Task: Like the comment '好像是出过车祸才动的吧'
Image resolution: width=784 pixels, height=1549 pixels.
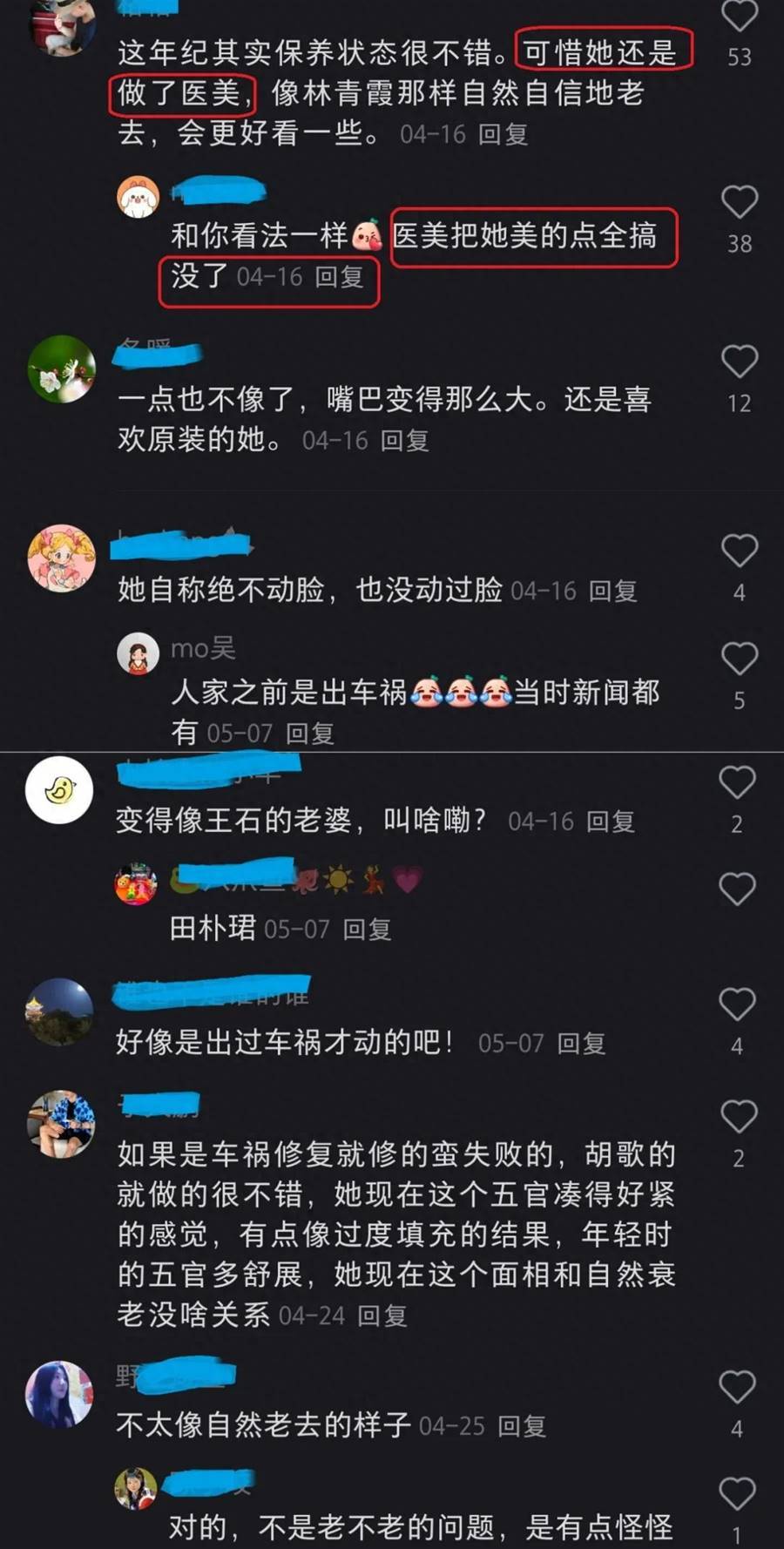Action: pos(737,1005)
